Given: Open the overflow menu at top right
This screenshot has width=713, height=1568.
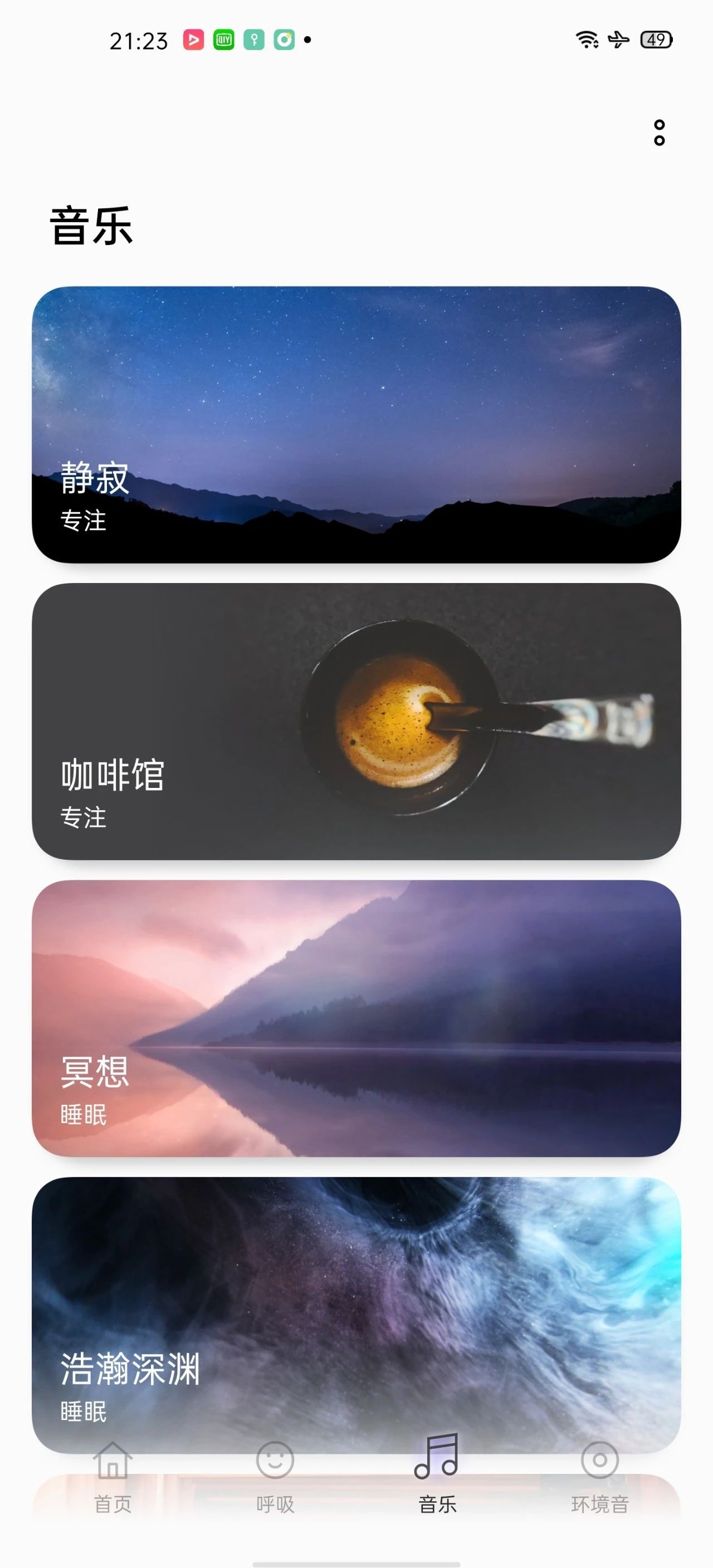Looking at the screenshot, I should click(659, 133).
